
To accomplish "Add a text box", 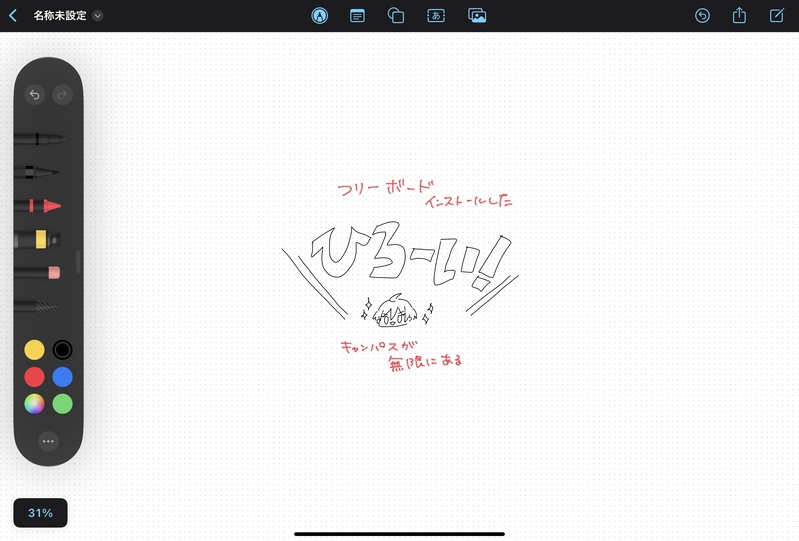I will 436,16.
